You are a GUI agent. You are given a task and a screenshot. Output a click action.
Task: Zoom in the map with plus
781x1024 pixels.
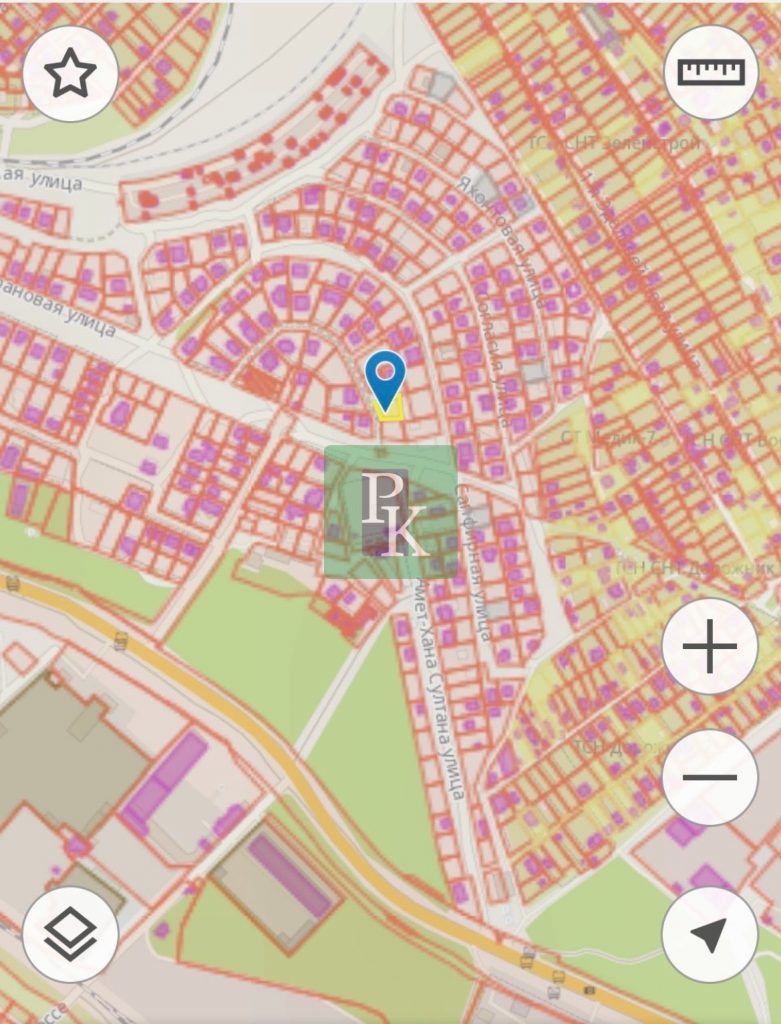709,646
